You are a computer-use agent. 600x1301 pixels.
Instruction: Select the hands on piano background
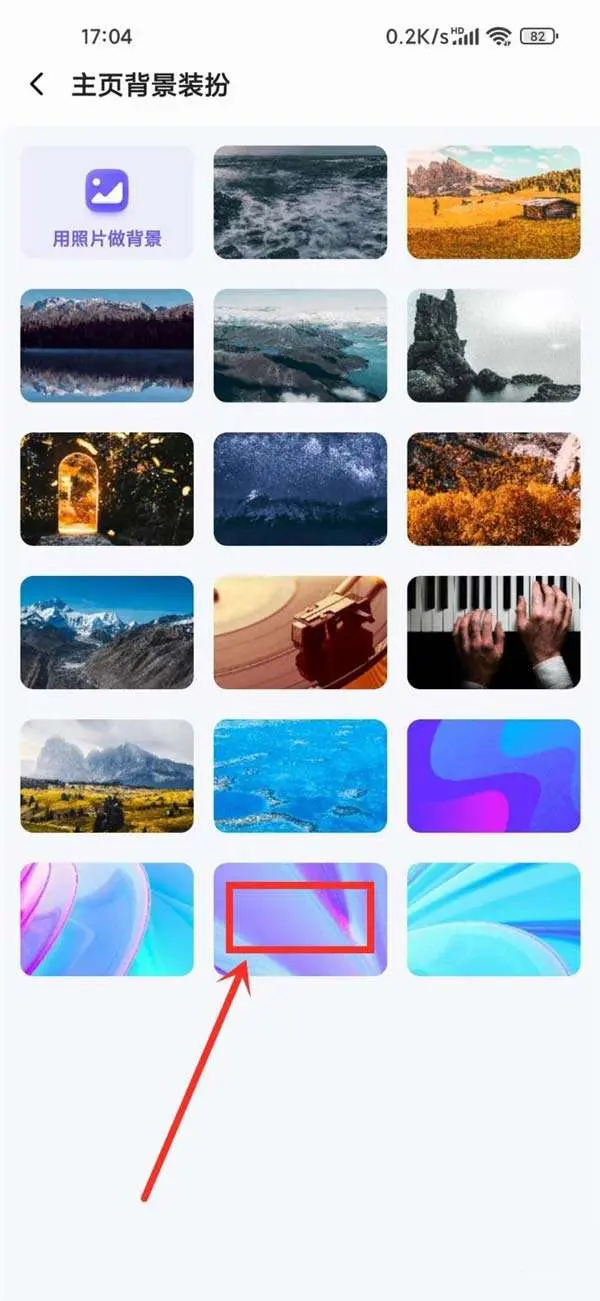pyautogui.click(x=493, y=632)
